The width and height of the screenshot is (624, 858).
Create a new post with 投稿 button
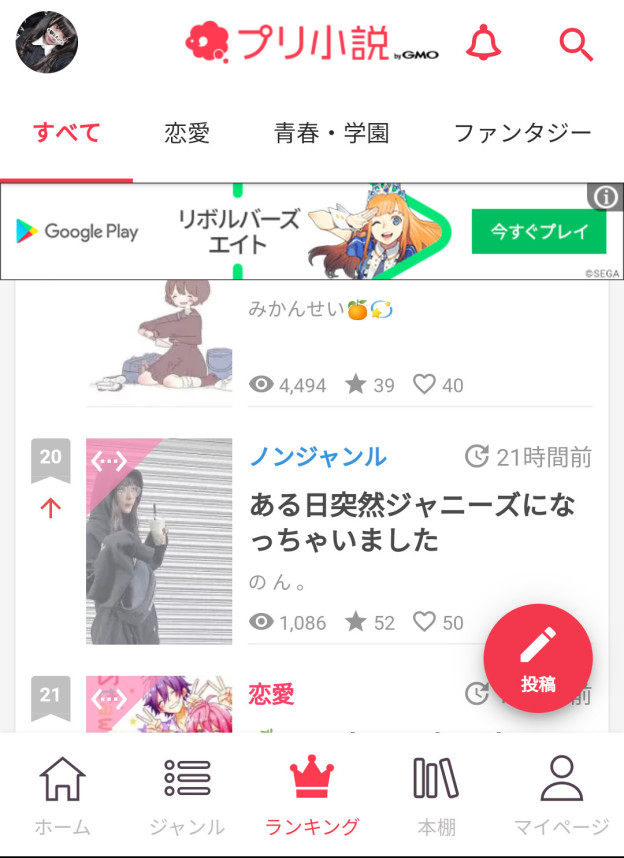click(538, 658)
